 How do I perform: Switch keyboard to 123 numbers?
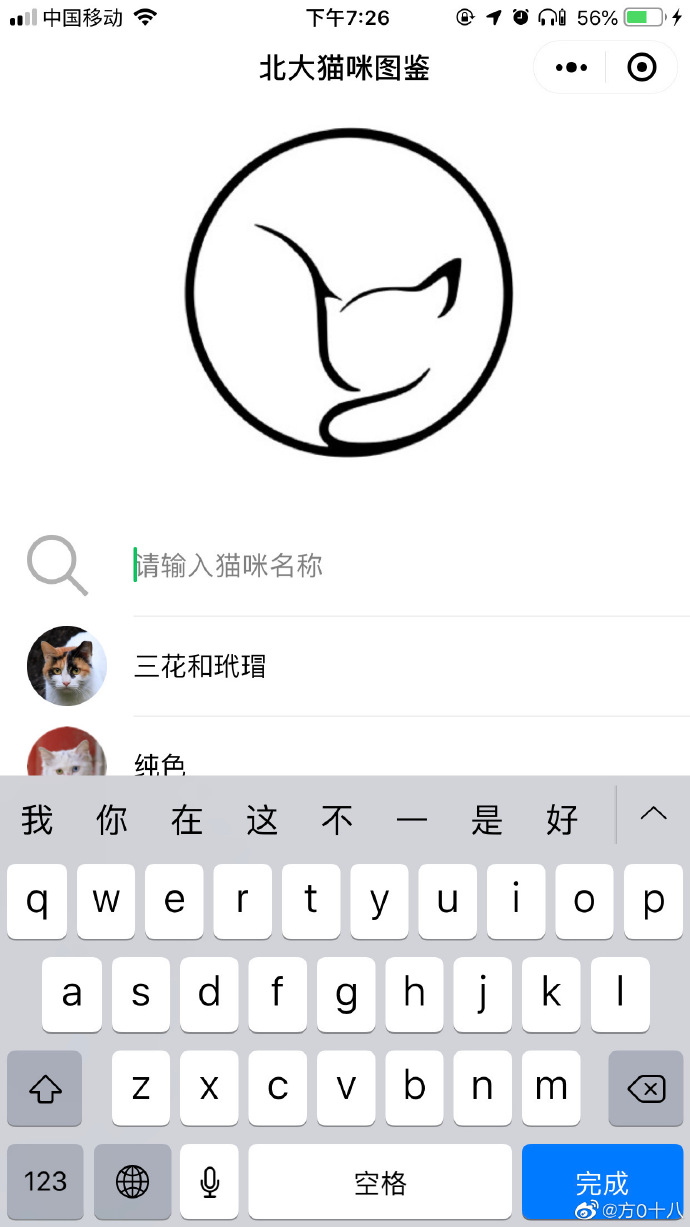click(x=45, y=1182)
